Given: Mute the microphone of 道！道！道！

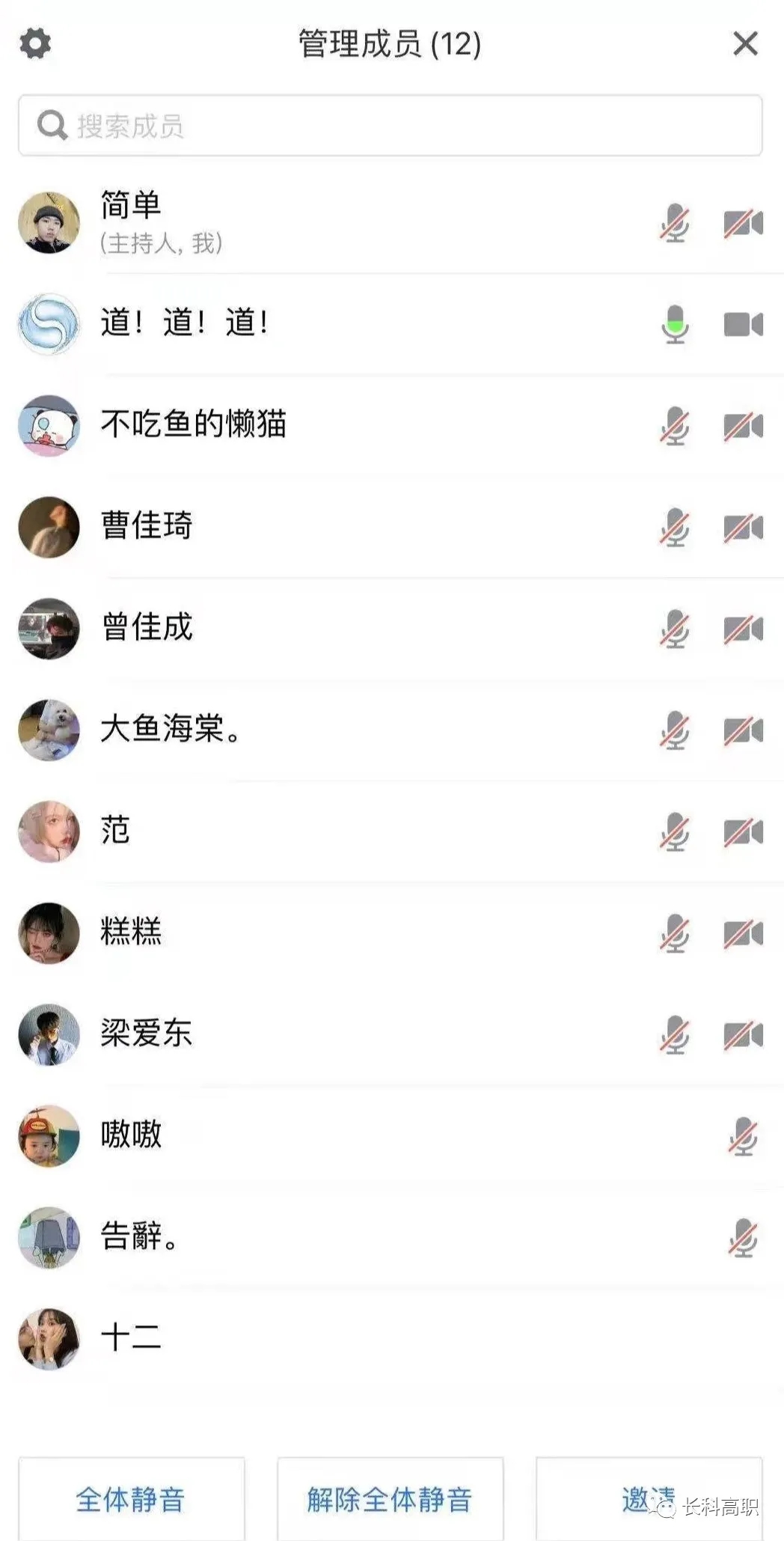Looking at the screenshot, I should click(675, 325).
